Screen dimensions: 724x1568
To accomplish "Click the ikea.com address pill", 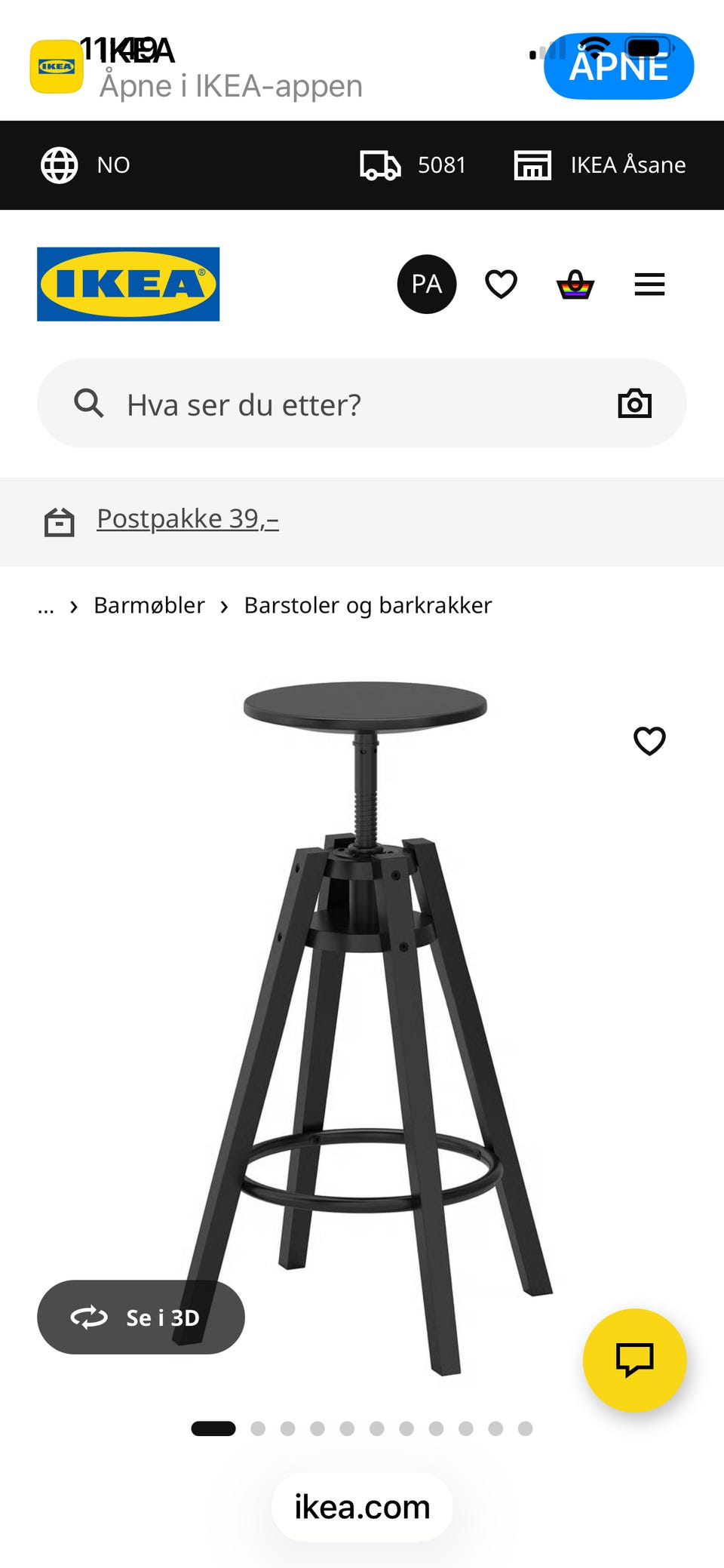I will (x=361, y=1507).
